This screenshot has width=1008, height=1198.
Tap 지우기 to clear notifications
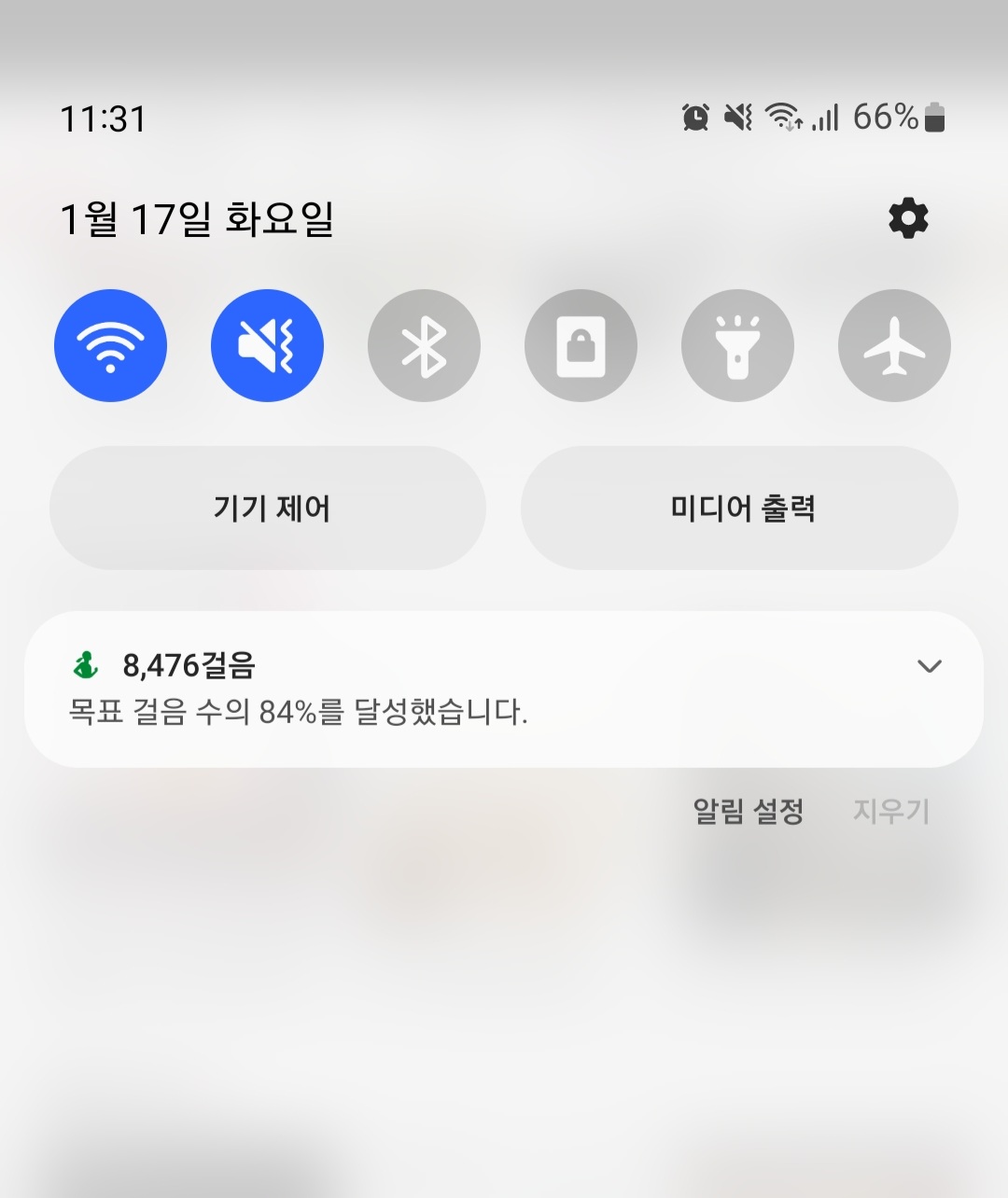tap(890, 811)
